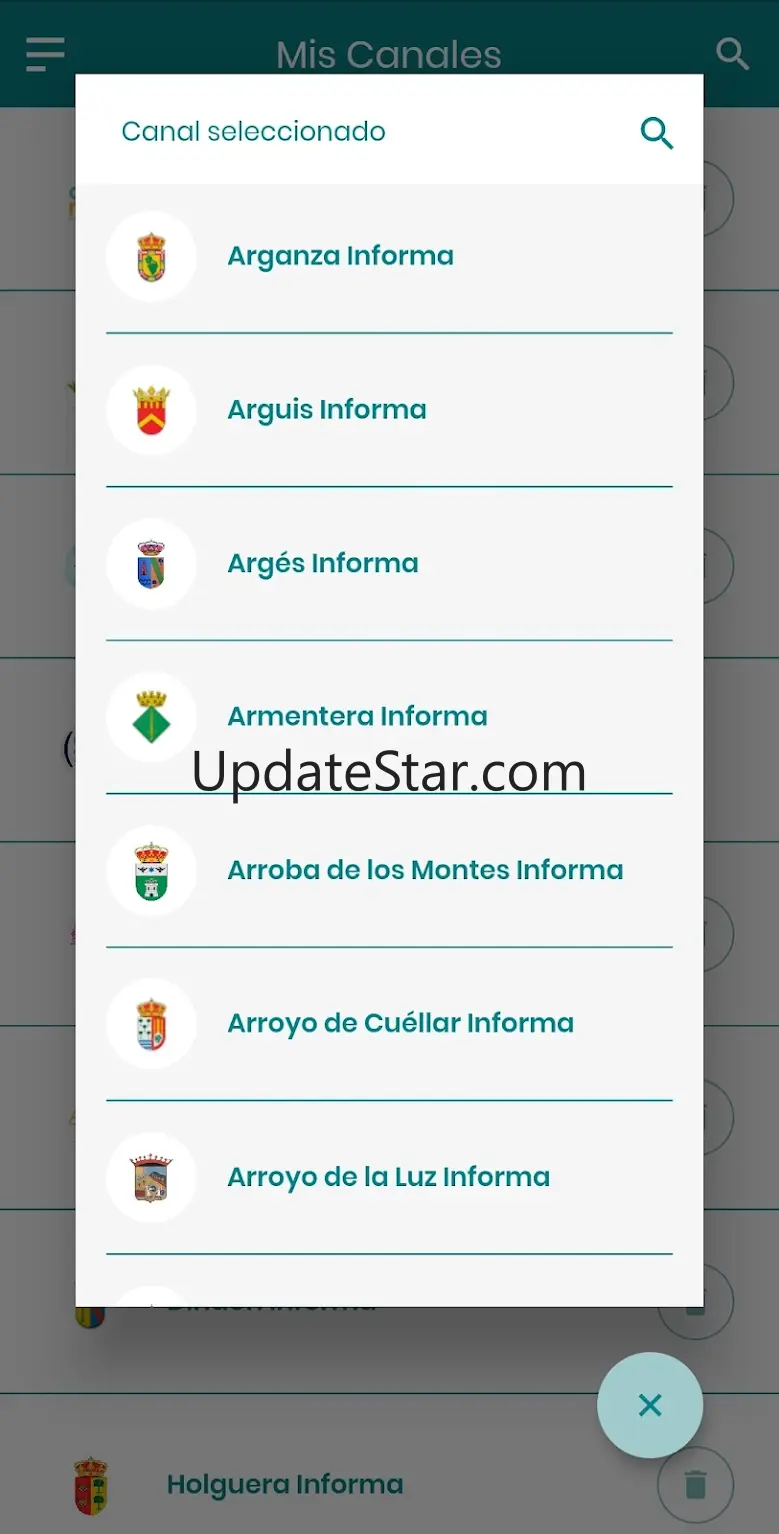The width and height of the screenshot is (779, 1534).
Task: Close the dialog with the X button
Action: (650, 1405)
